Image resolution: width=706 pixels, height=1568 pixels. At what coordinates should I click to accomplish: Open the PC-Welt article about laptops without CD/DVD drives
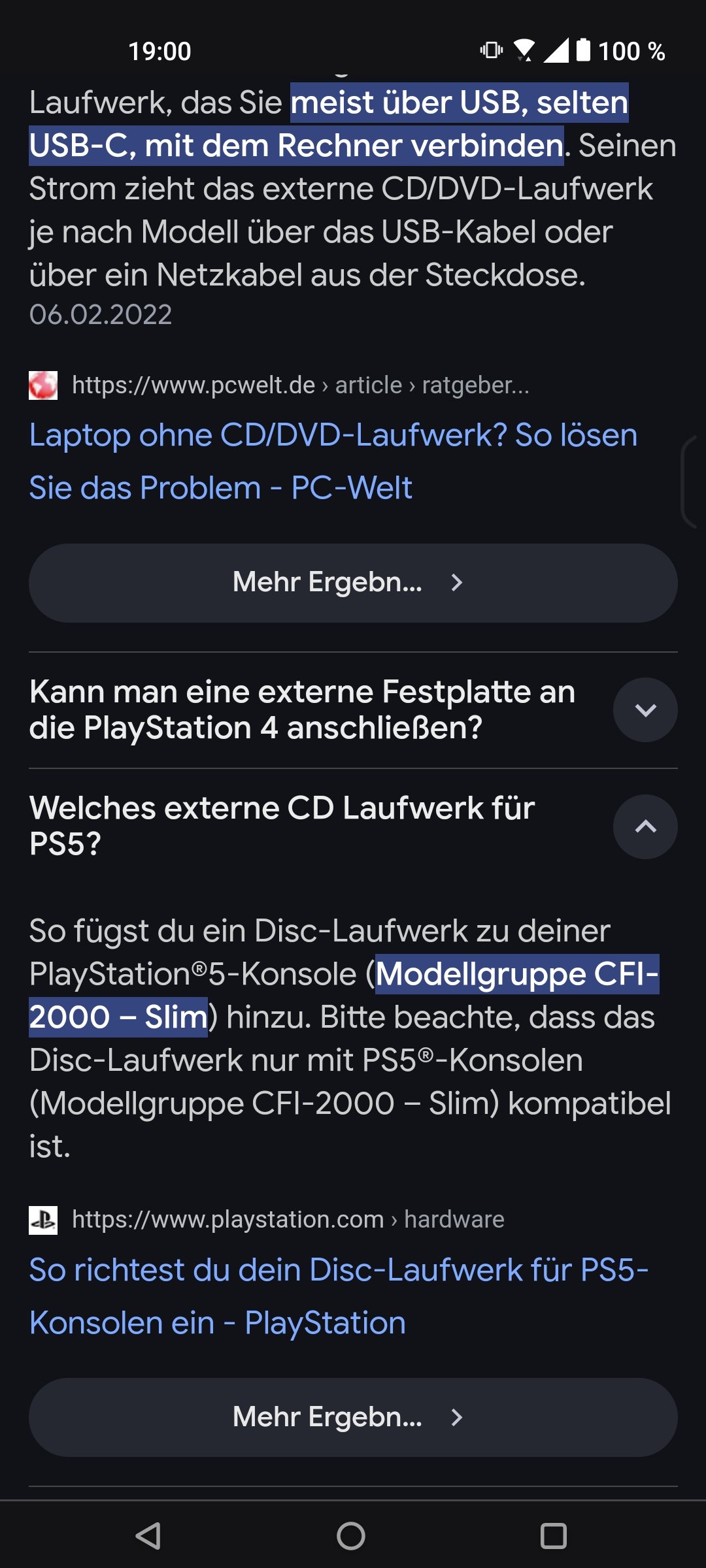(x=332, y=461)
